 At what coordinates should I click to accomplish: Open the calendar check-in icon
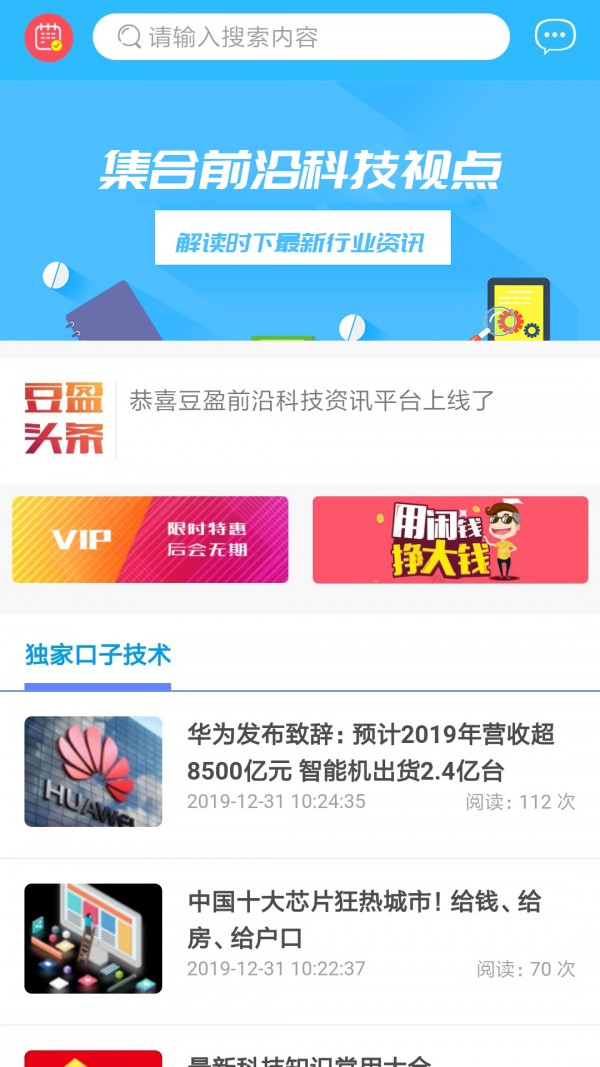(49, 38)
